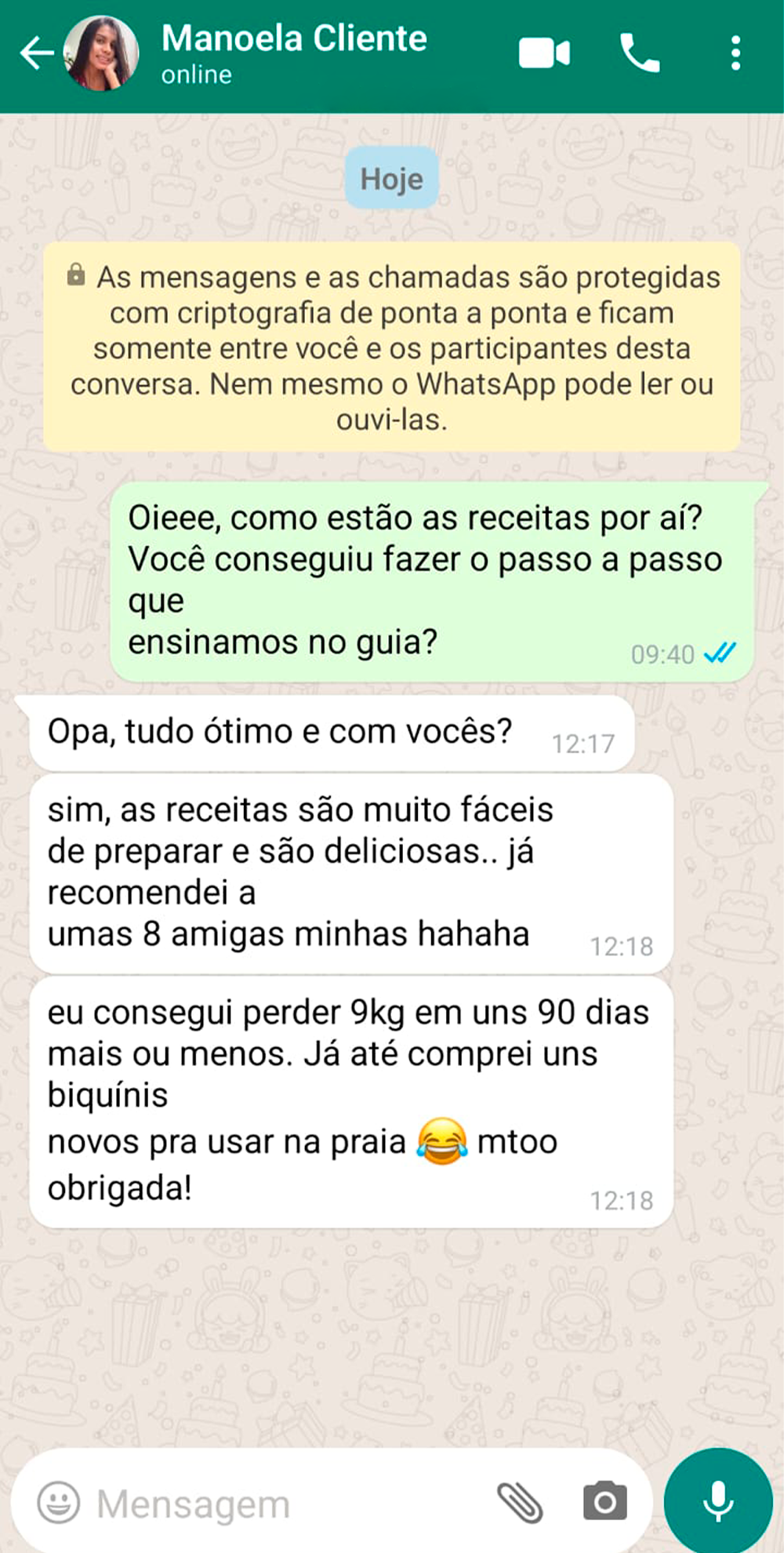The image size is (784, 1553).
Task: Tap the lock icon in the notice
Action: [76, 276]
